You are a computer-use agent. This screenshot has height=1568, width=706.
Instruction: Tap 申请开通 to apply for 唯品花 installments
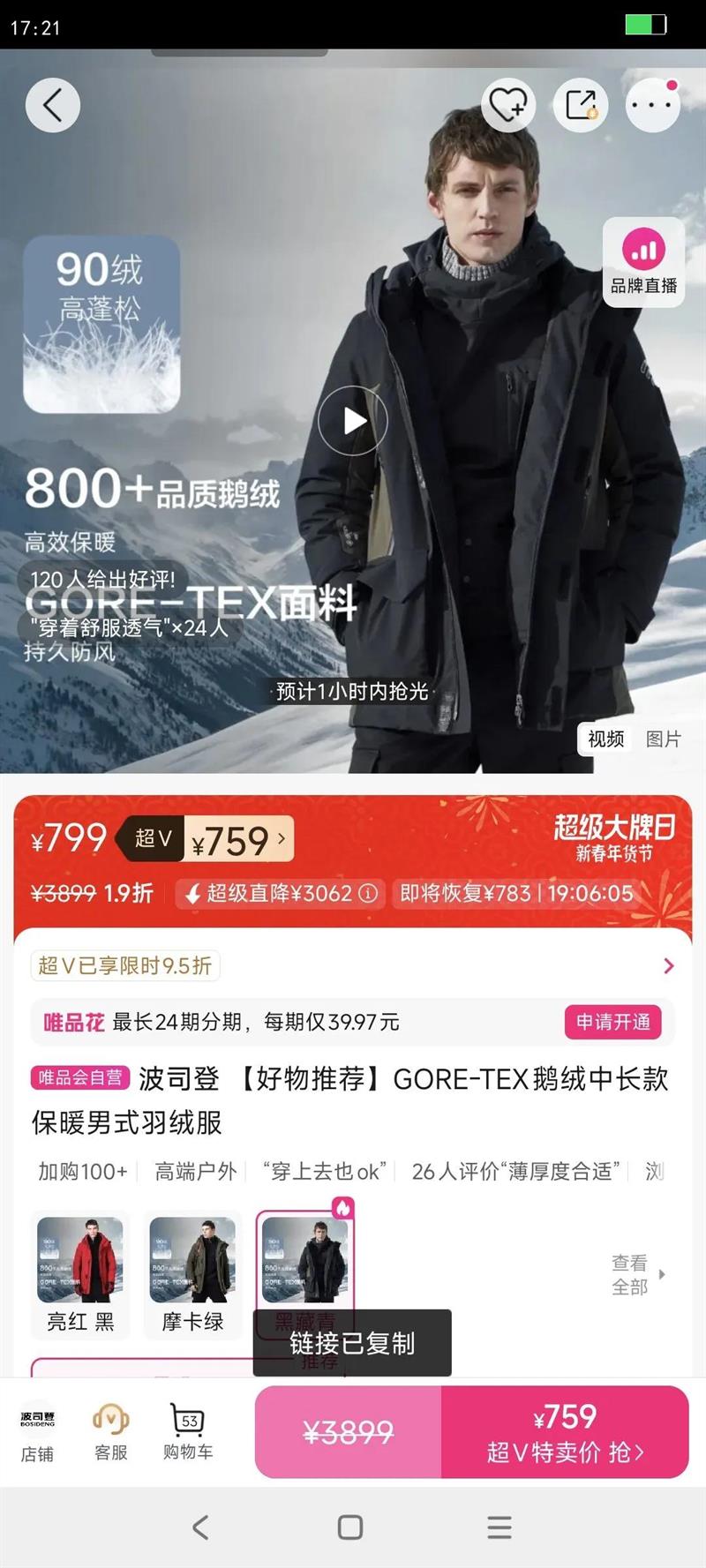click(x=612, y=1023)
